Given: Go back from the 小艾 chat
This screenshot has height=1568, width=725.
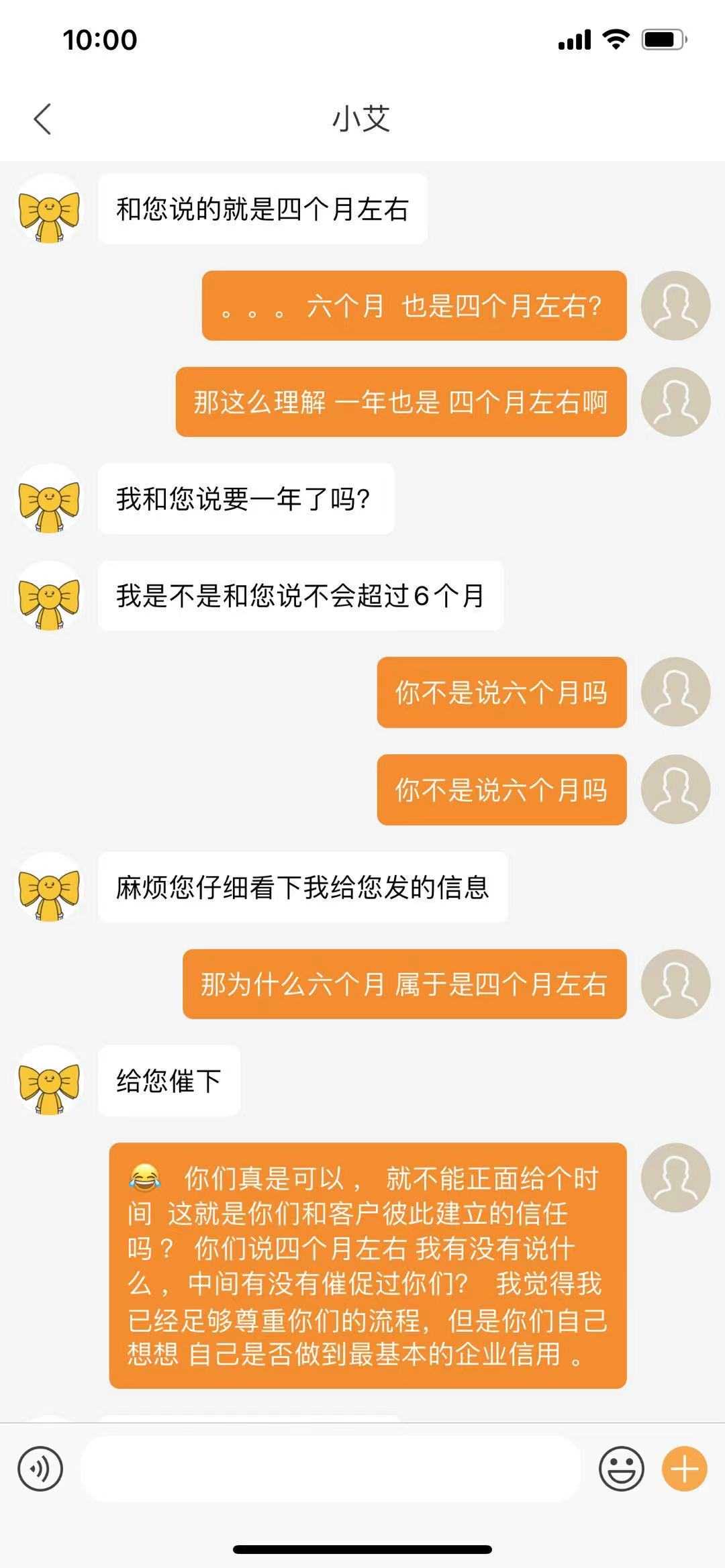Looking at the screenshot, I should [x=42, y=119].
